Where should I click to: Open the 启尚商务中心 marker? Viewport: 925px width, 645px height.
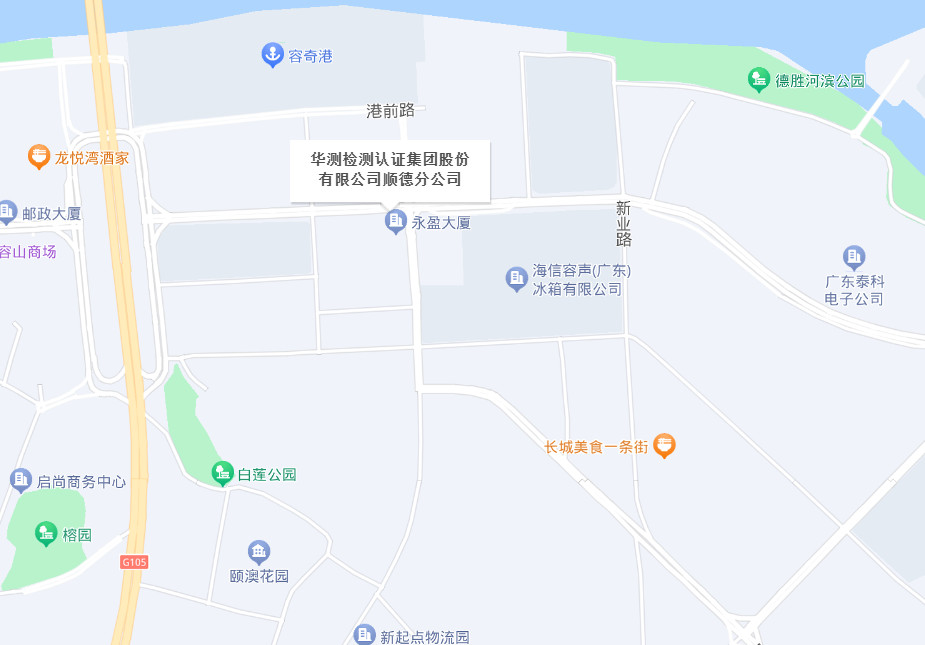pos(21,480)
